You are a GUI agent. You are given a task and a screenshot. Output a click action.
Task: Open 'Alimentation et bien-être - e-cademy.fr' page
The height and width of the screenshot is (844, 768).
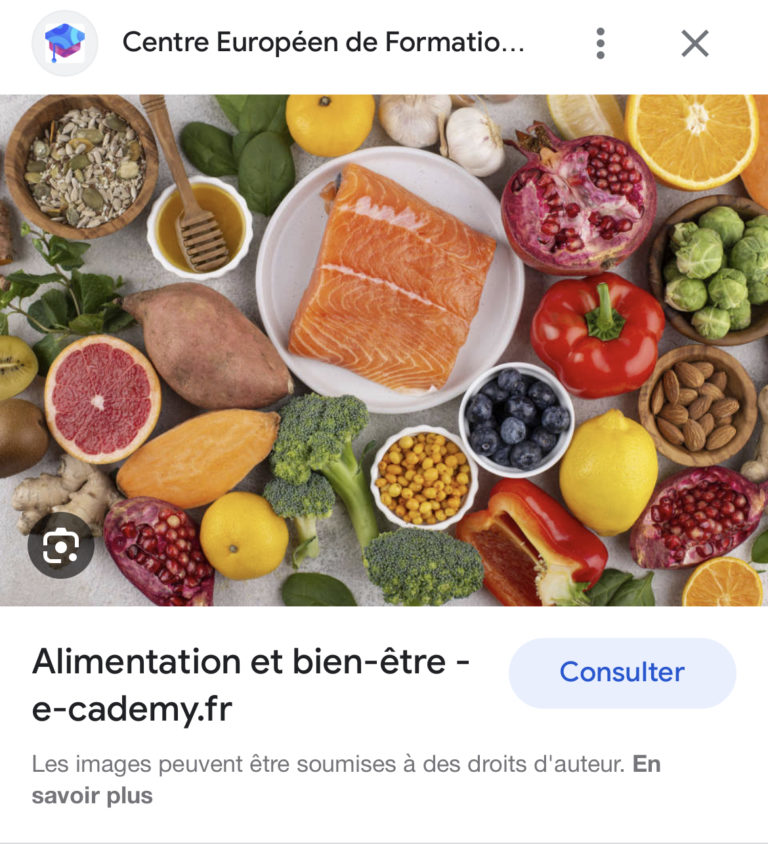(x=250, y=685)
